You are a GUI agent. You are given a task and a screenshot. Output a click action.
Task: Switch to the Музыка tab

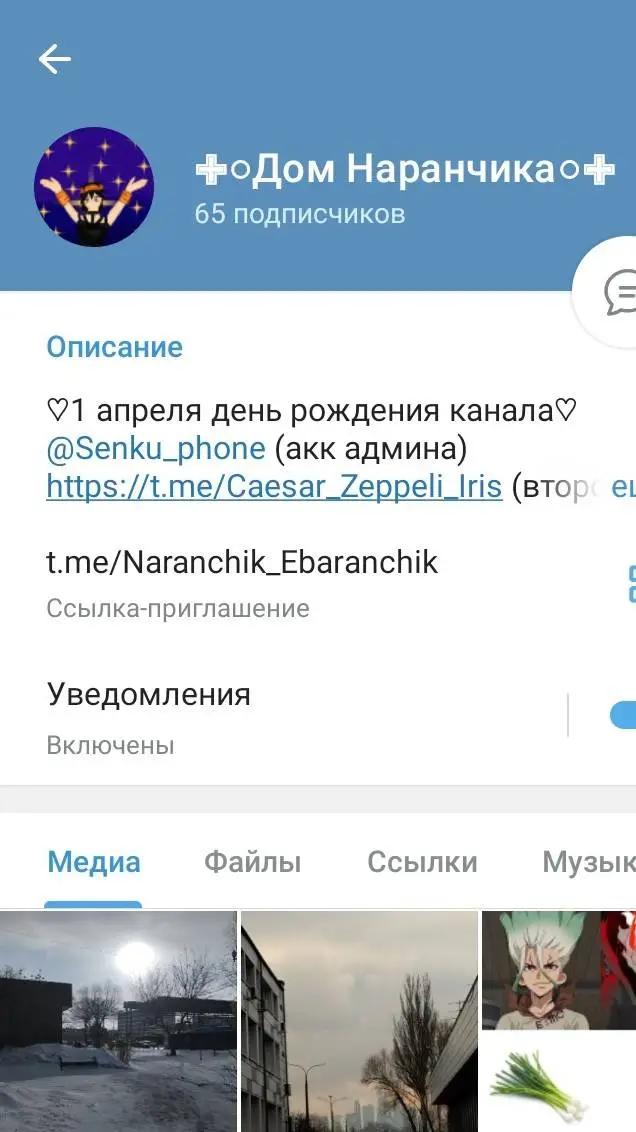[588, 862]
